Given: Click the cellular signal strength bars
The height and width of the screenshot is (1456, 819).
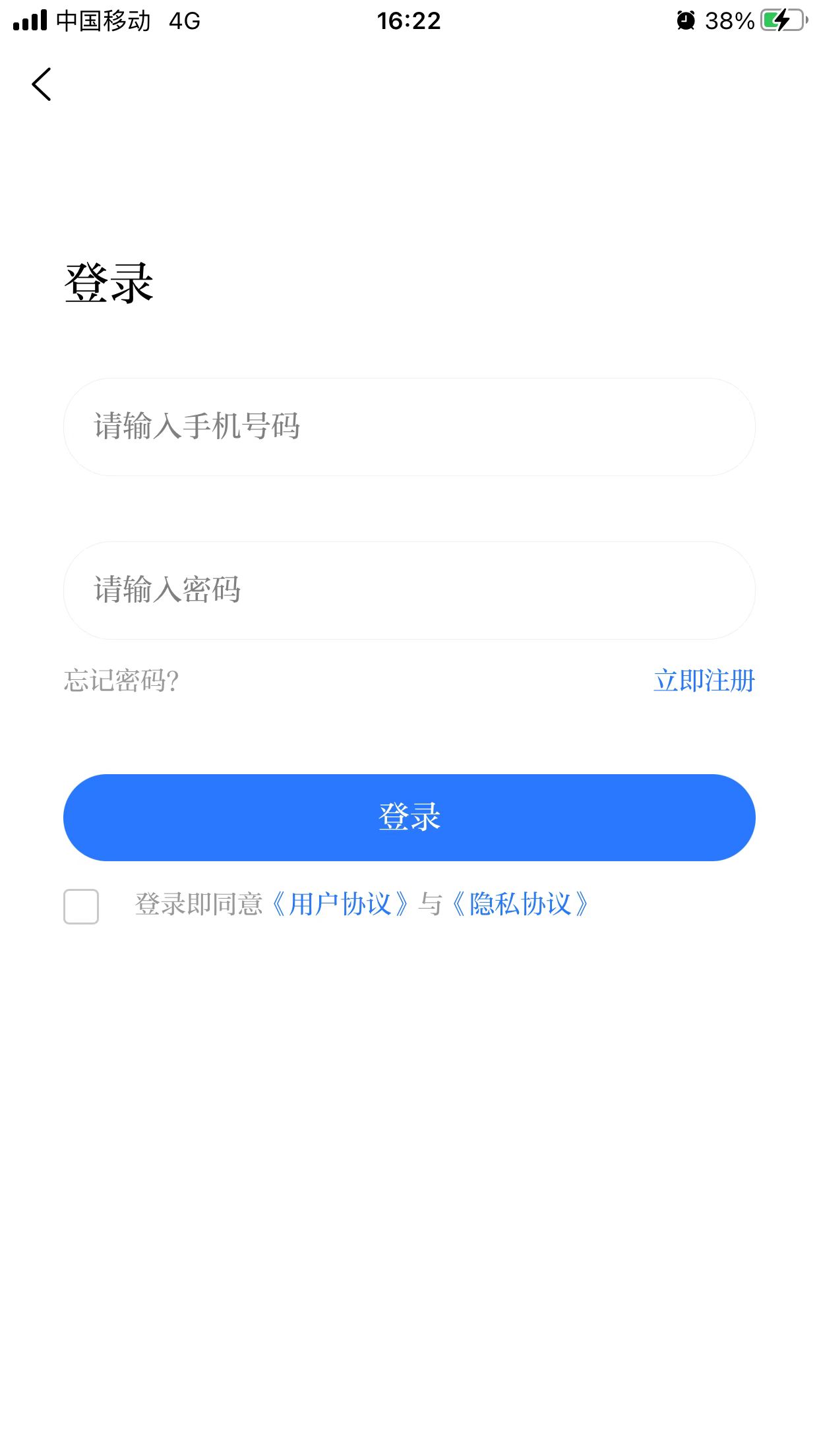Looking at the screenshot, I should pyautogui.click(x=27, y=20).
